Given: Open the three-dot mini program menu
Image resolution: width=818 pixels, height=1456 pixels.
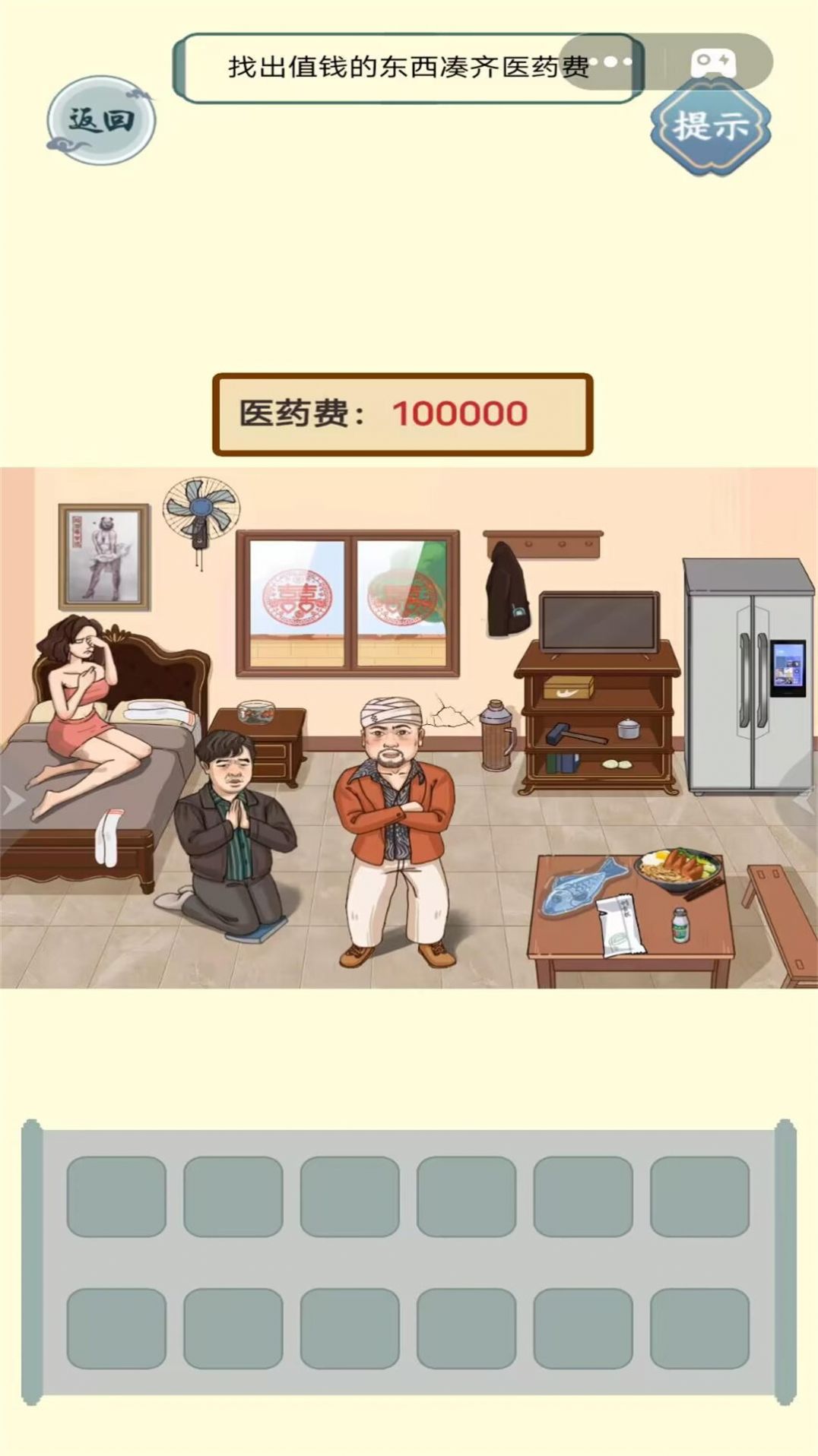Looking at the screenshot, I should coord(613,62).
